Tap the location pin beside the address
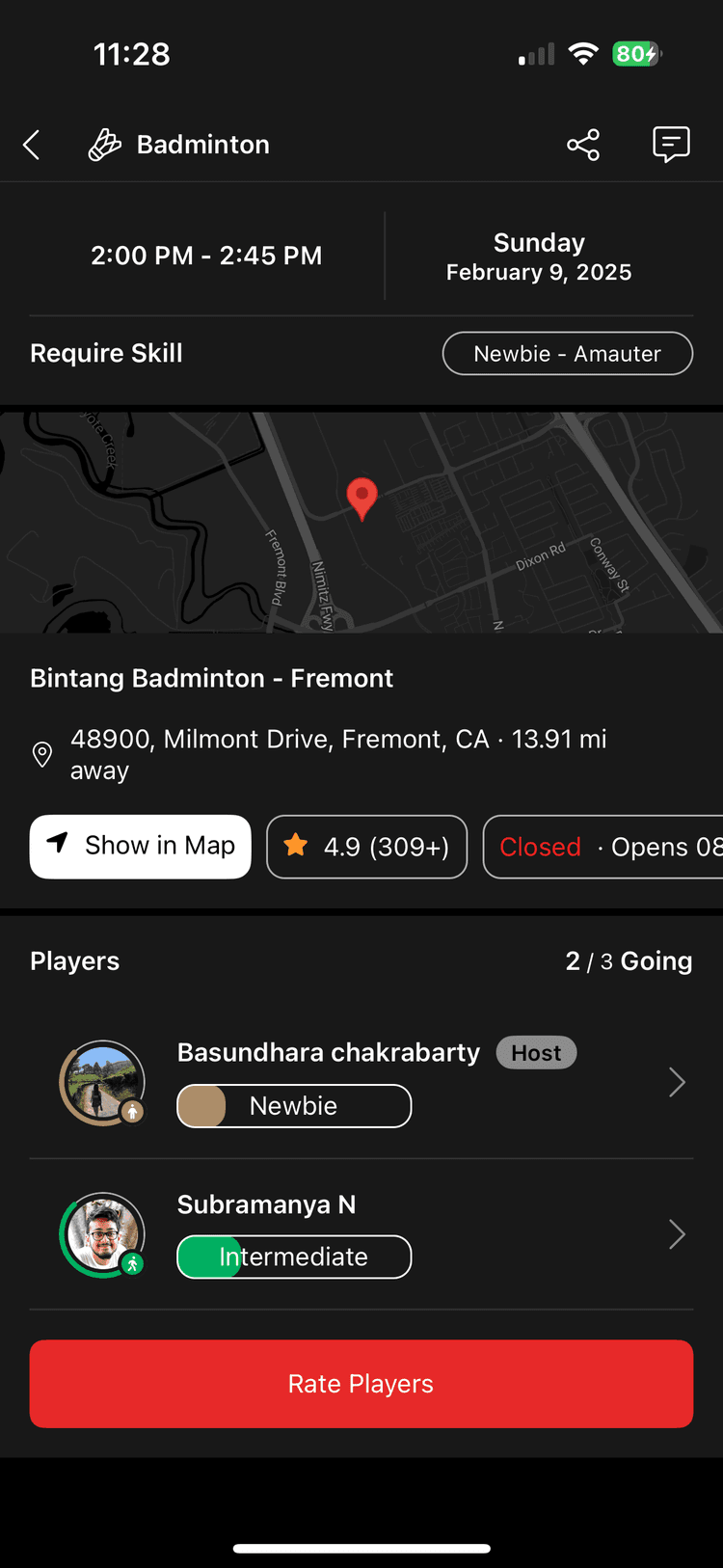723x1568 pixels. click(x=42, y=754)
